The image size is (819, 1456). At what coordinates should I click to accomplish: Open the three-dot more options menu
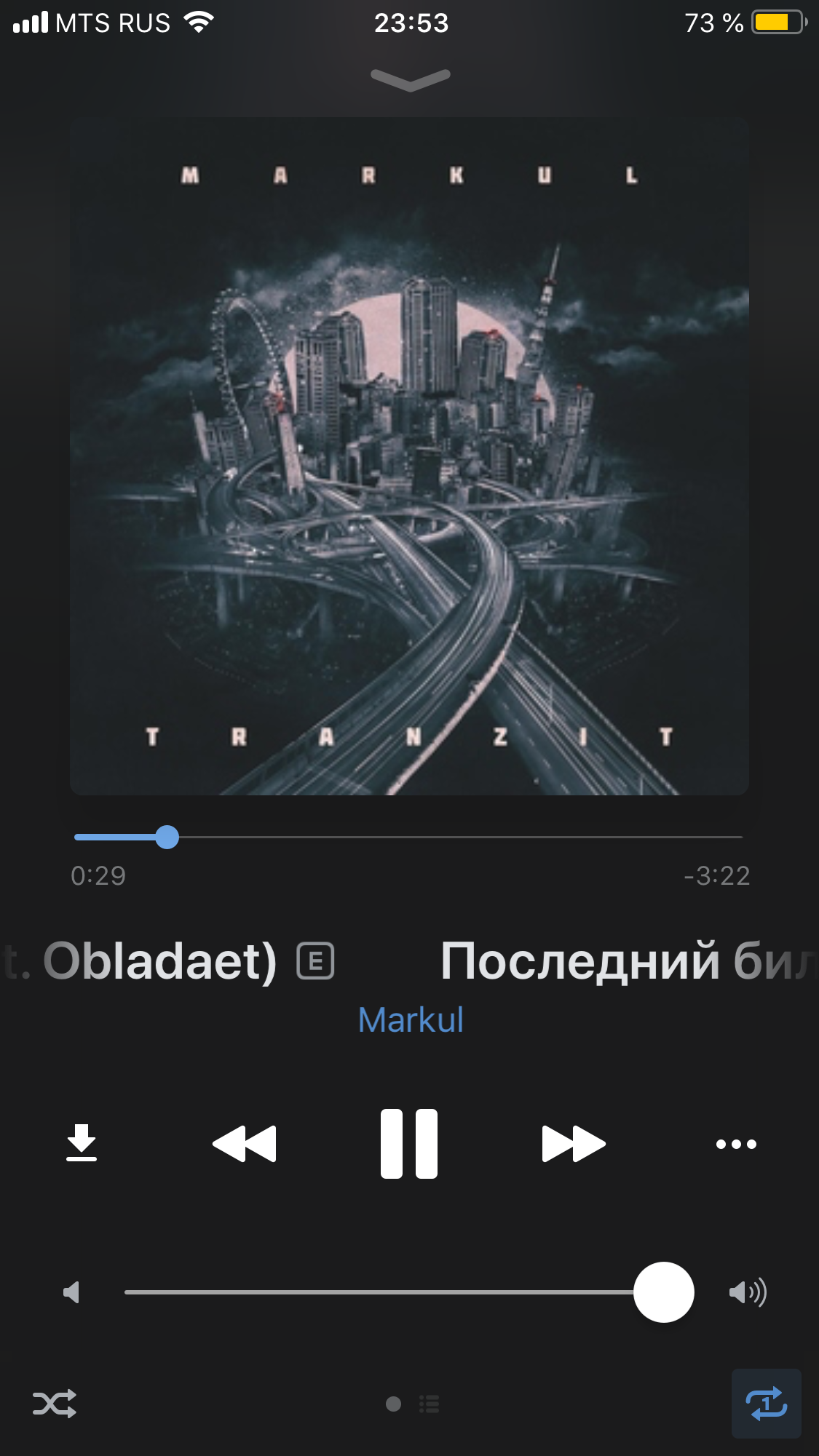point(736,1144)
